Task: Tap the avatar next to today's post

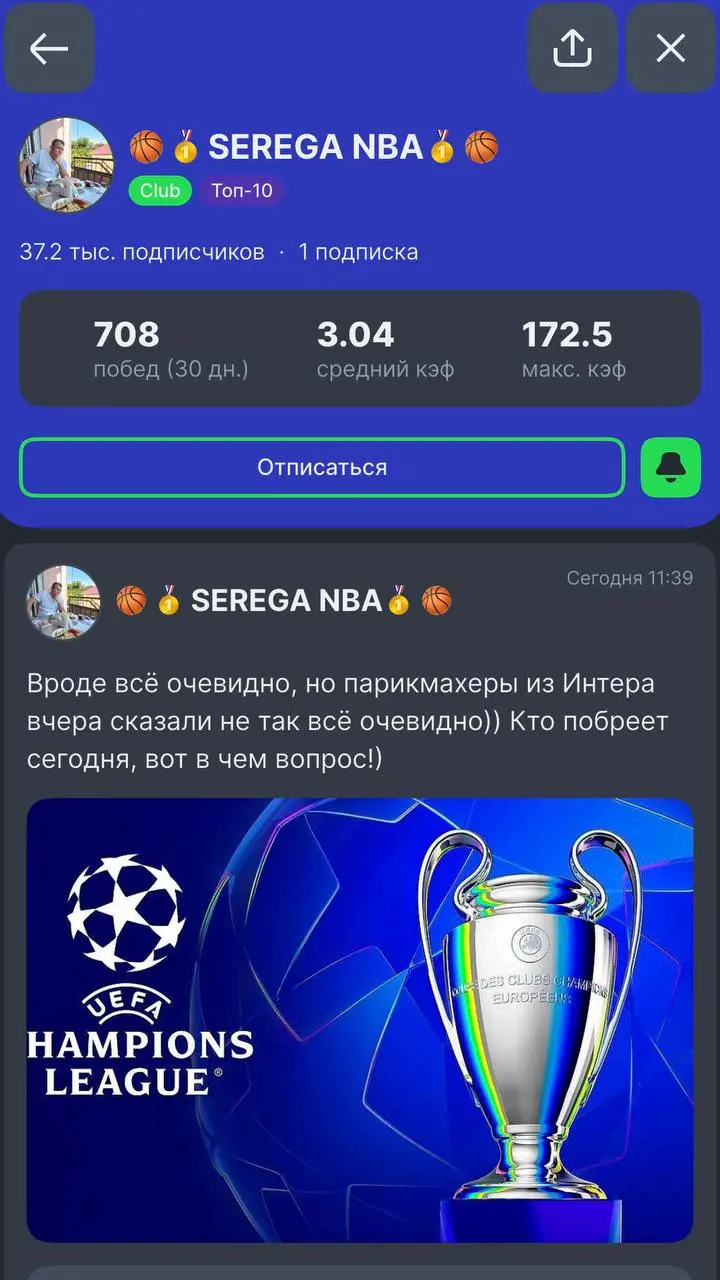Action: coord(64,601)
